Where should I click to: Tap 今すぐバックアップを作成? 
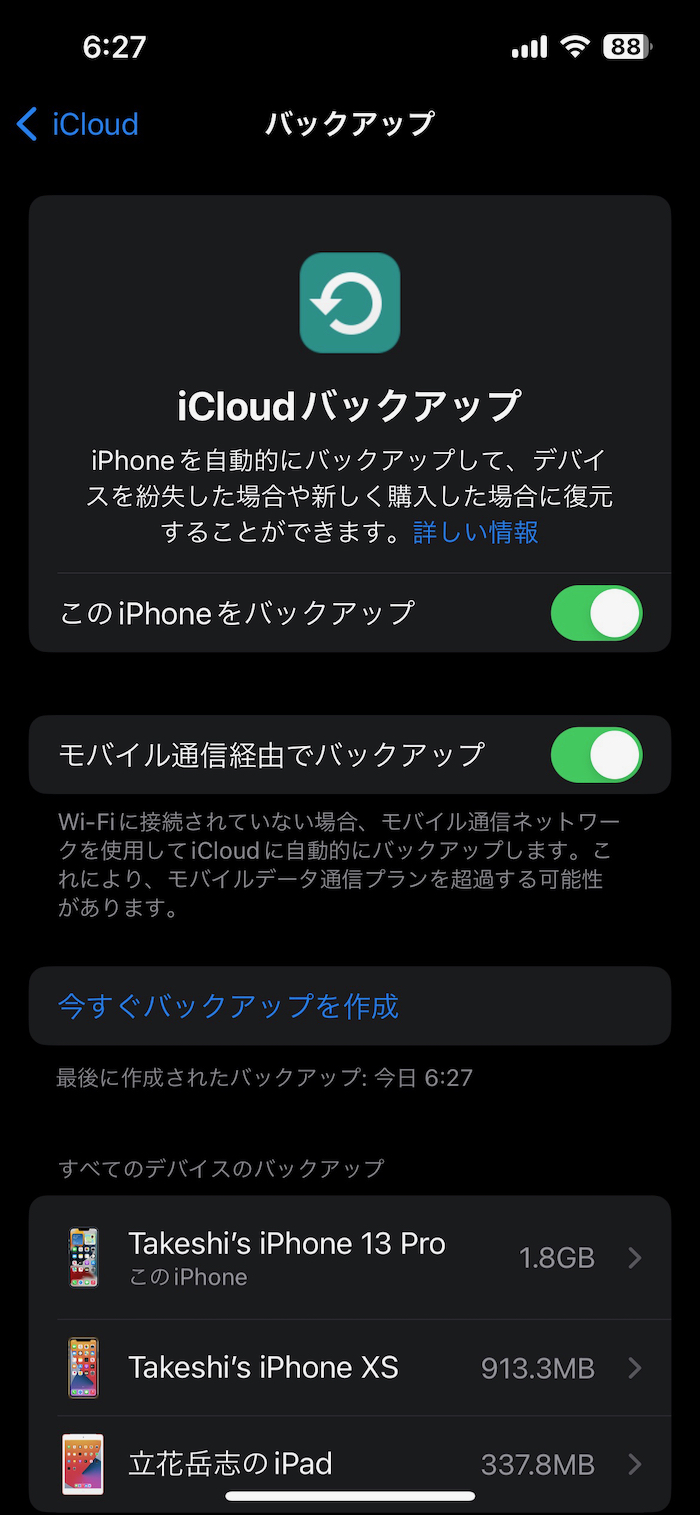[x=229, y=1006]
